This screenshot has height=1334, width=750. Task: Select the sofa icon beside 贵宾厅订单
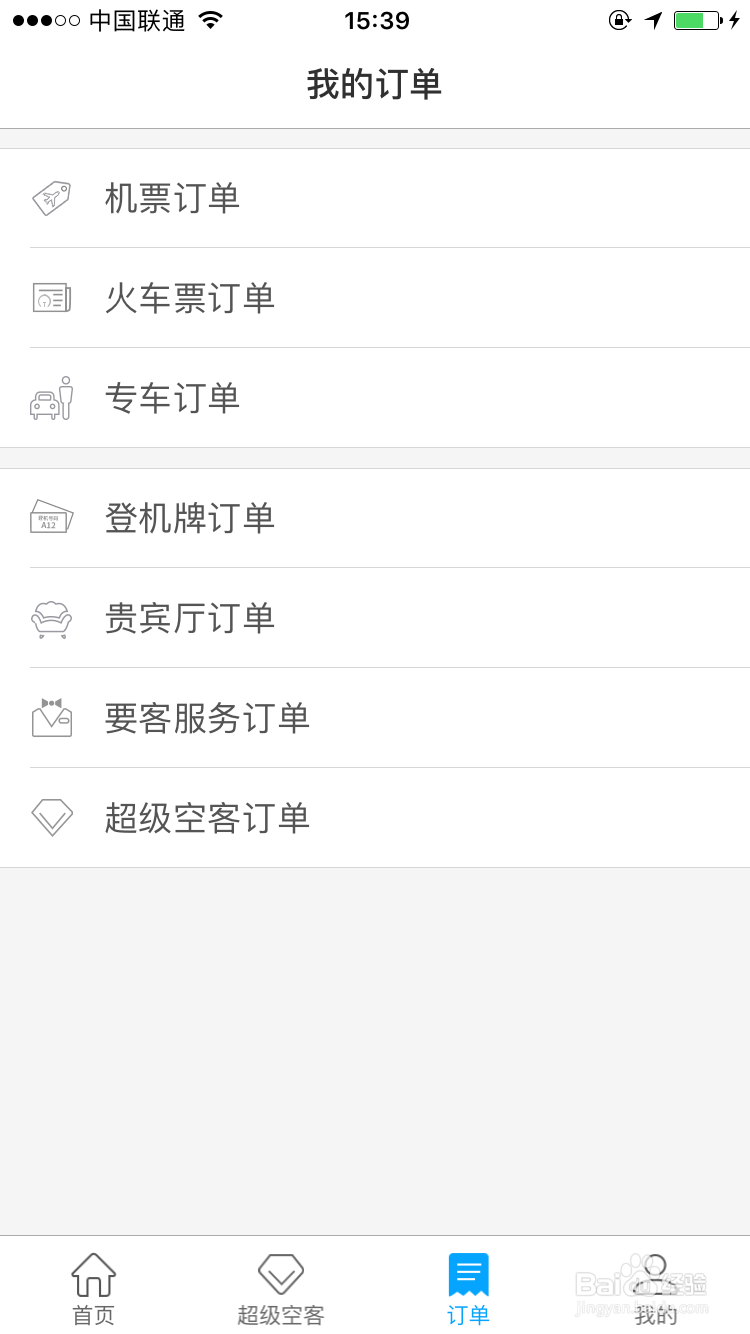point(51,618)
